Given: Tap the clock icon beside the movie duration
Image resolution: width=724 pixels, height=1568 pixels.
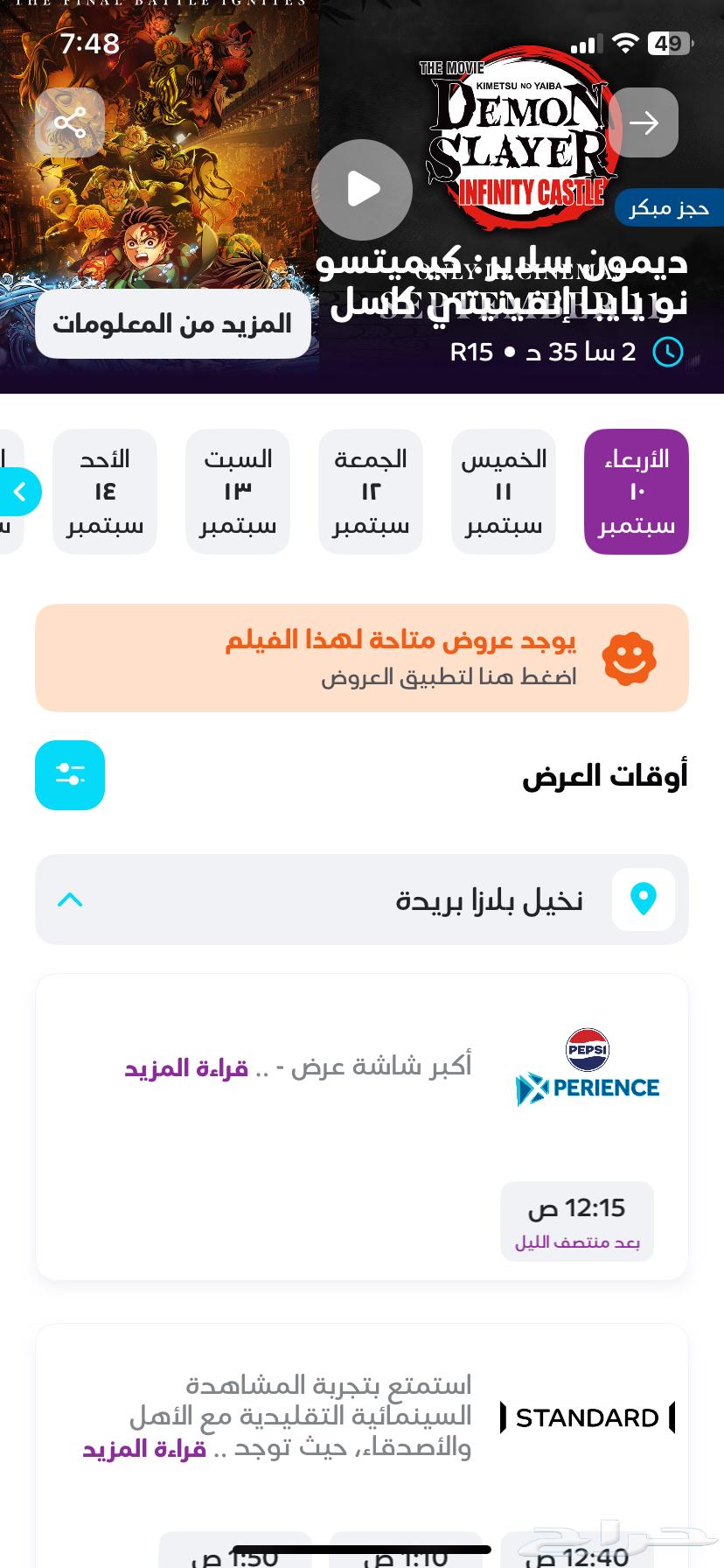Looking at the screenshot, I should tap(667, 352).
